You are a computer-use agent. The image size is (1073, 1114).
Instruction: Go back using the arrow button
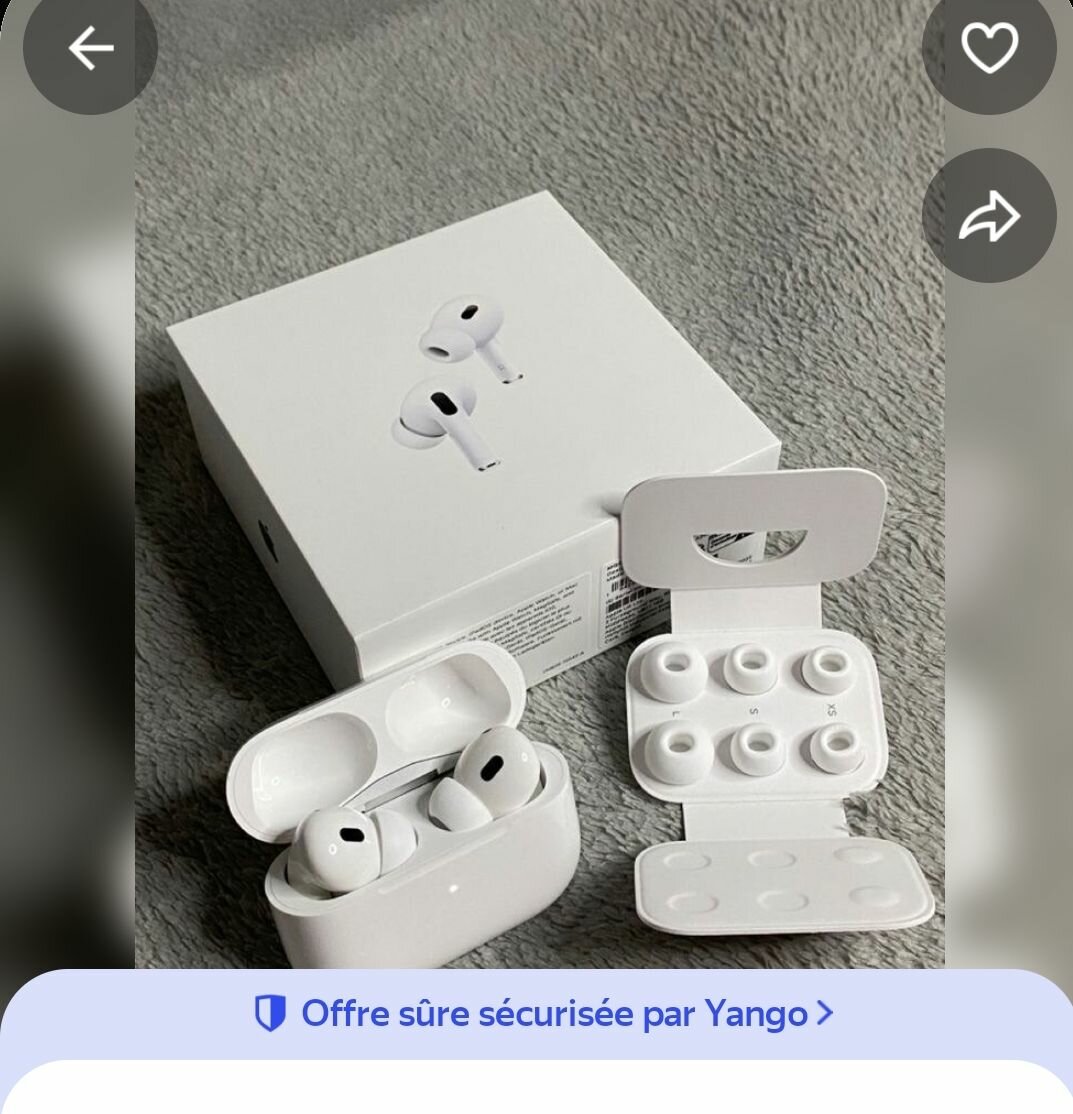pos(90,48)
